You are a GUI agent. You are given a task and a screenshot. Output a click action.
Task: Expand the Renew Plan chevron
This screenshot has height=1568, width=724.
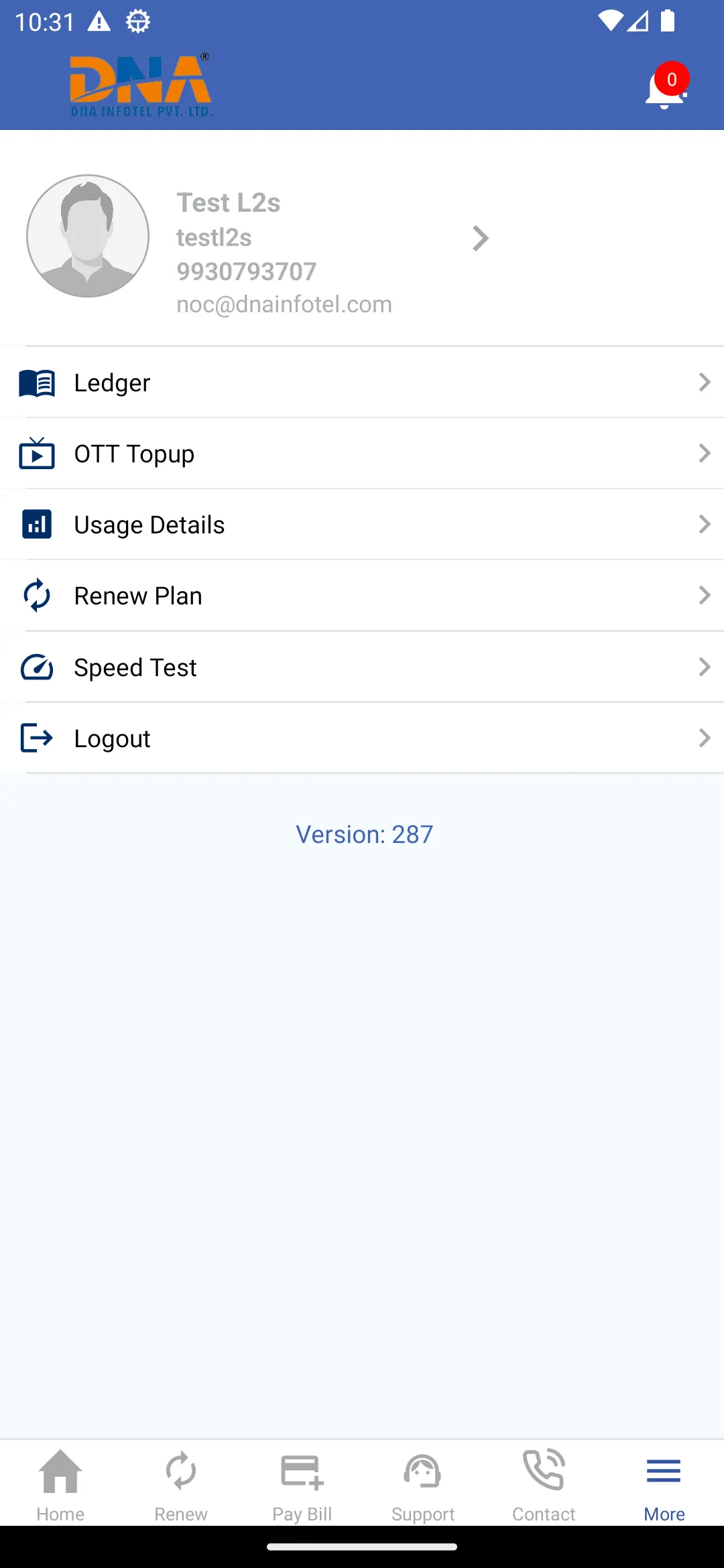coord(705,595)
